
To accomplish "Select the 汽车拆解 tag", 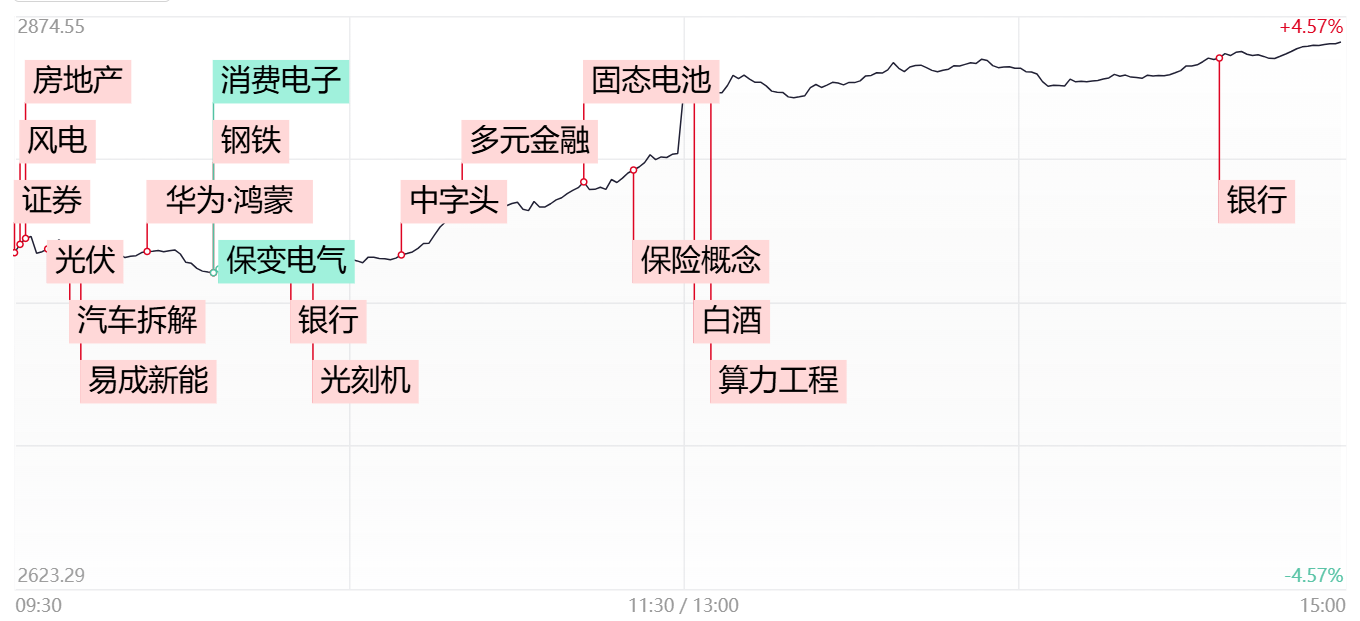I will pyautogui.click(x=138, y=321).
